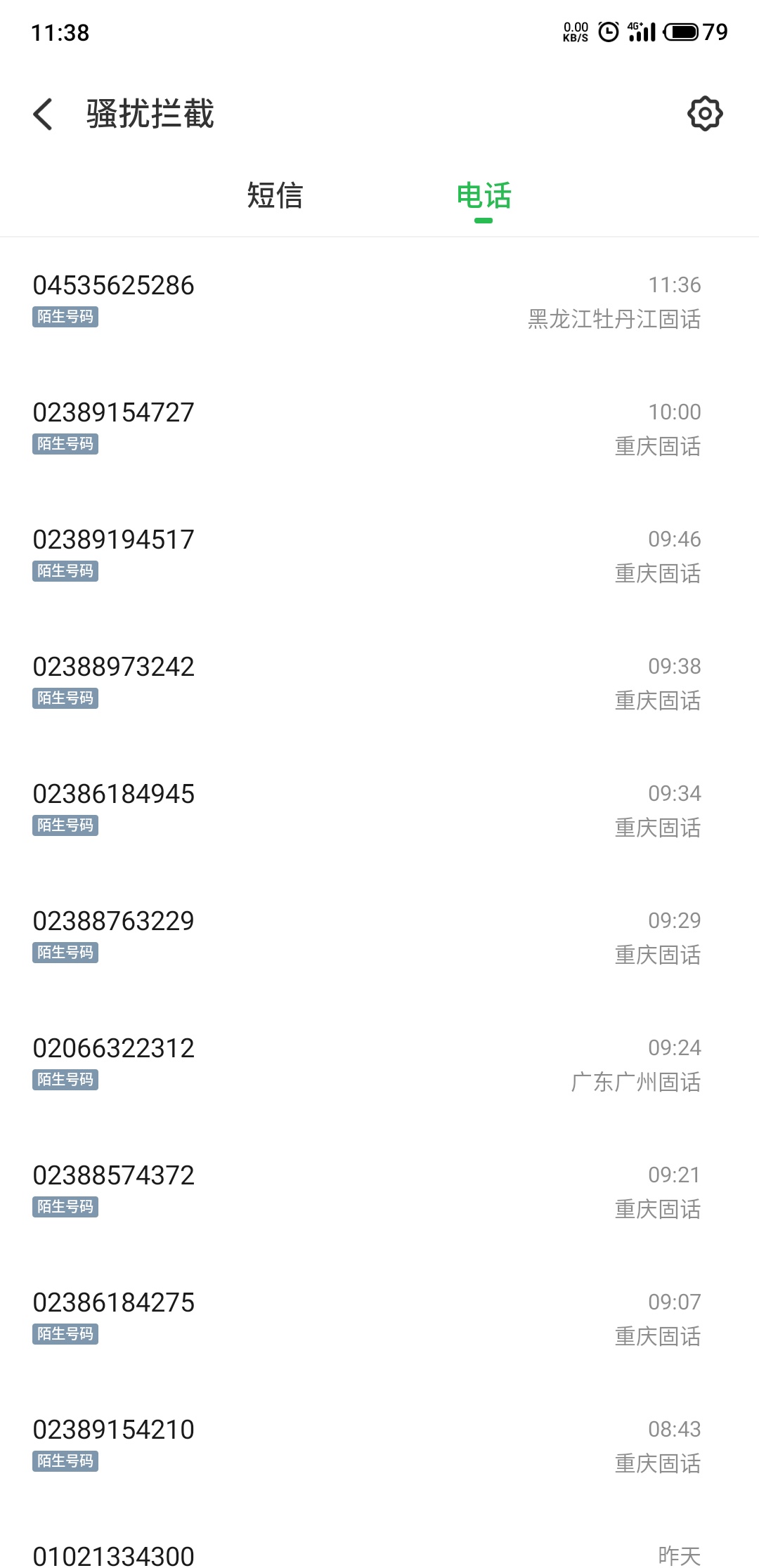Open blocked call 02386184275
The image size is (759, 1568).
tap(379, 1318)
